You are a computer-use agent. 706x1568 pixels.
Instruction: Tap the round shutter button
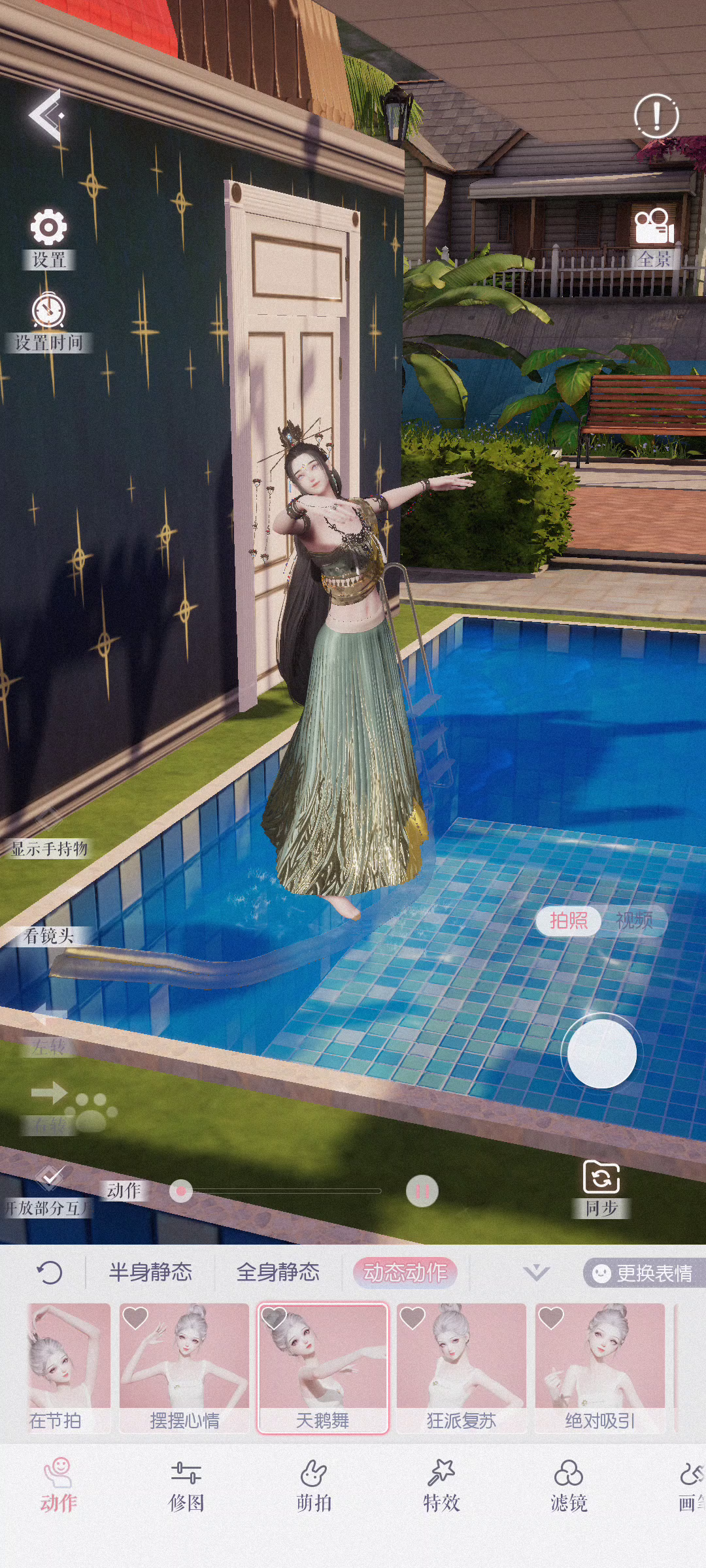point(601,1052)
